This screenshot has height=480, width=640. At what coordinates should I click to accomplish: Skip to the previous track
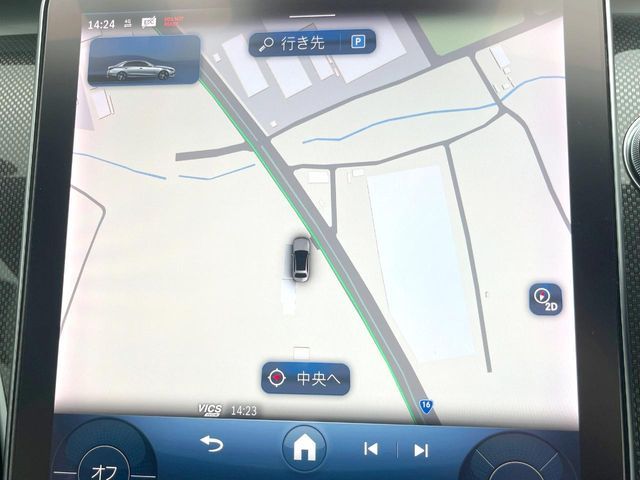[370, 449]
